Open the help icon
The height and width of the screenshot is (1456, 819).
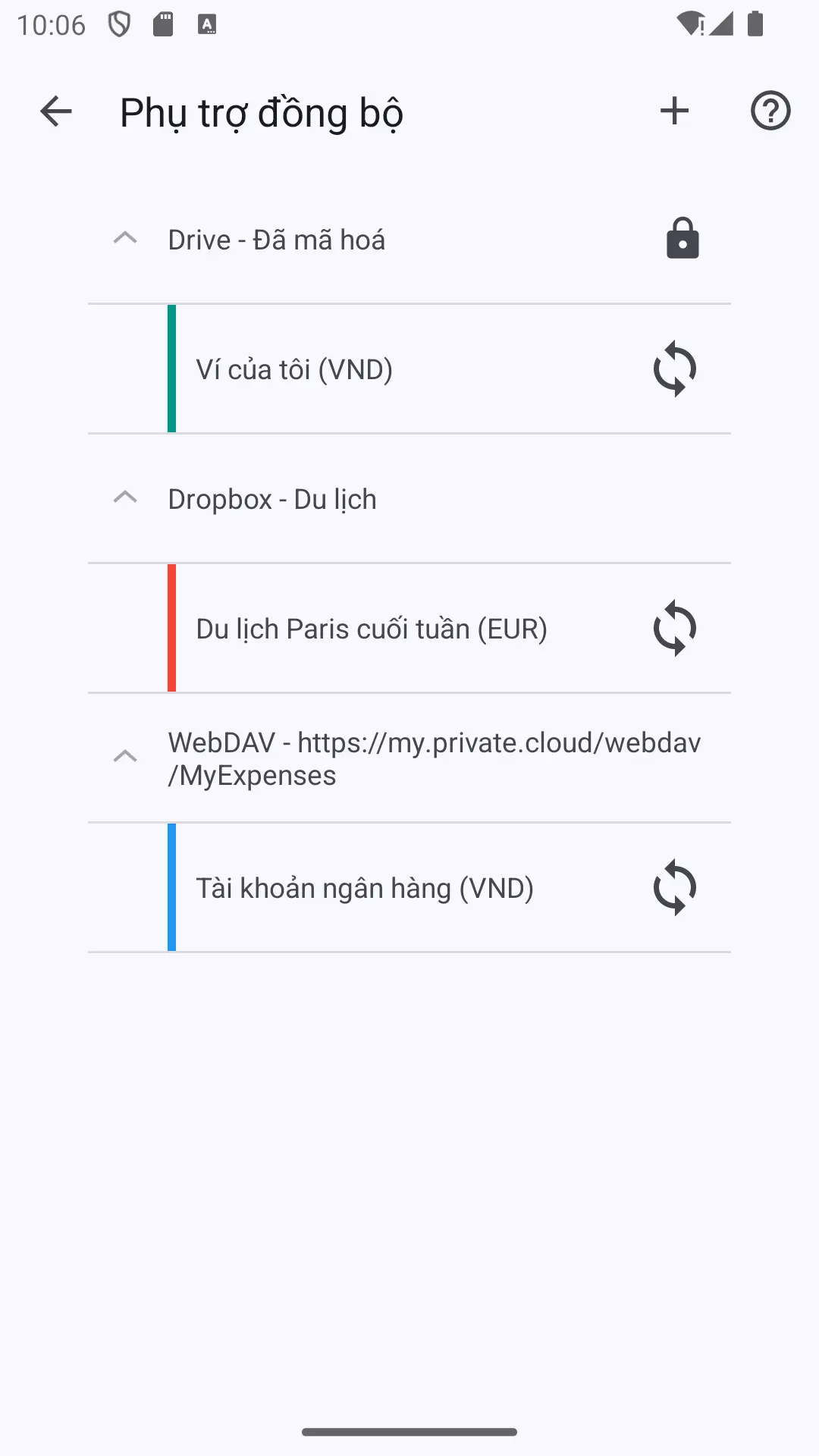point(770,111)
